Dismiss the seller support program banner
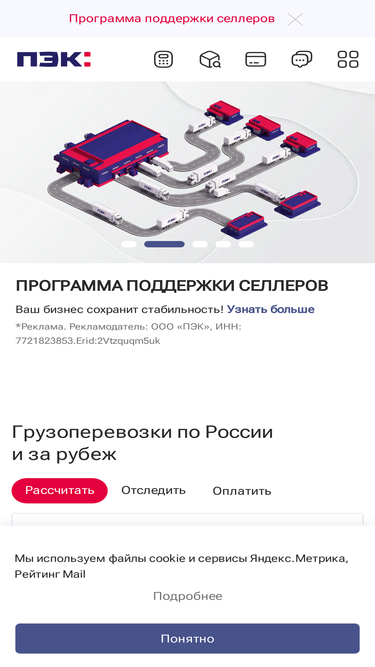375x667 pixels. pos(295,19)
